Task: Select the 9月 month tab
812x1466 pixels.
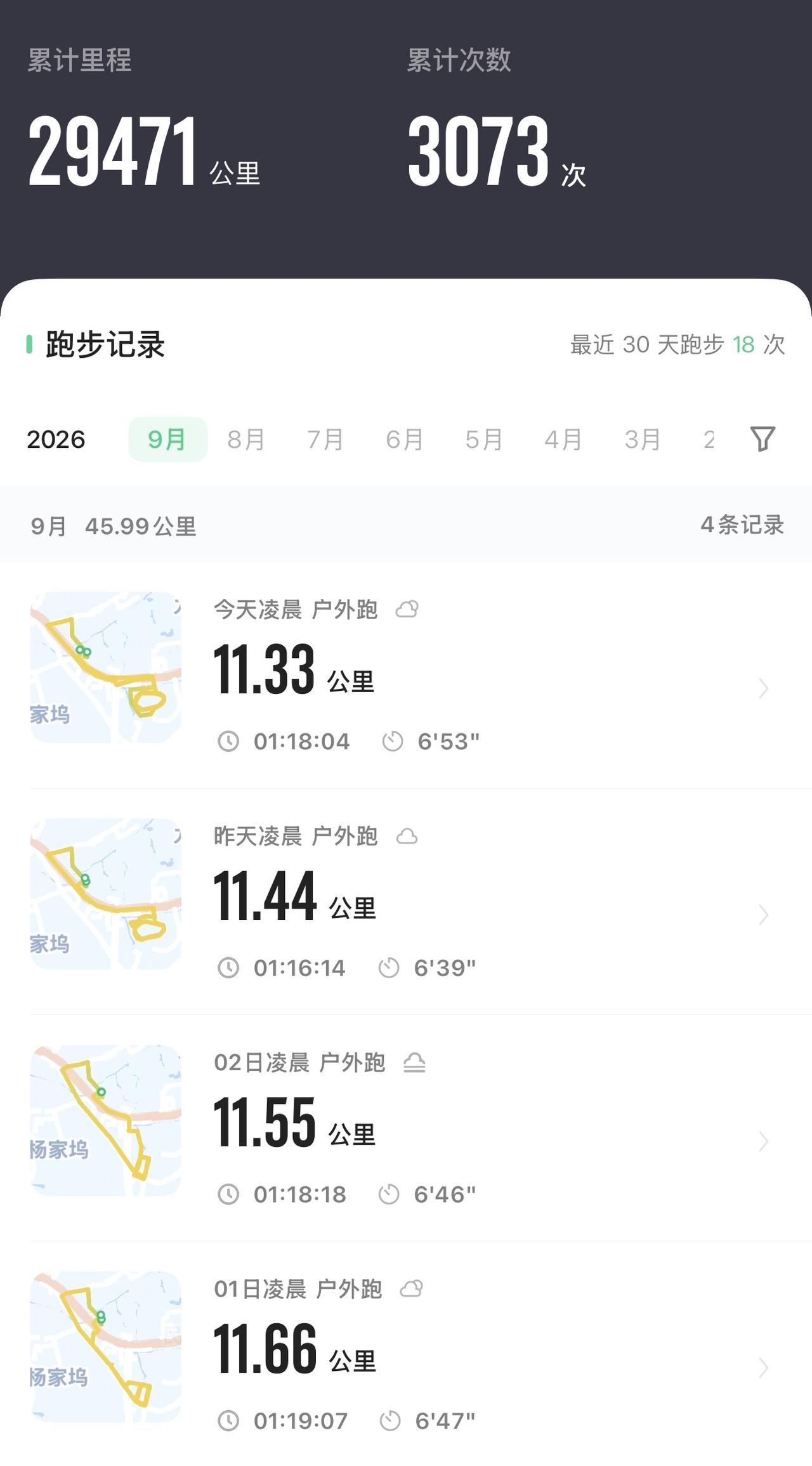Action: tap(167, 439)
